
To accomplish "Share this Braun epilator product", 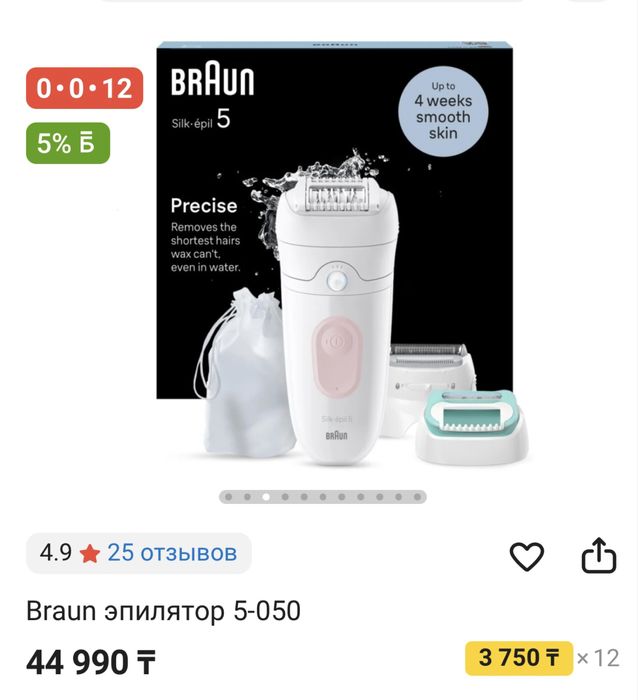I will click(598, 556).
